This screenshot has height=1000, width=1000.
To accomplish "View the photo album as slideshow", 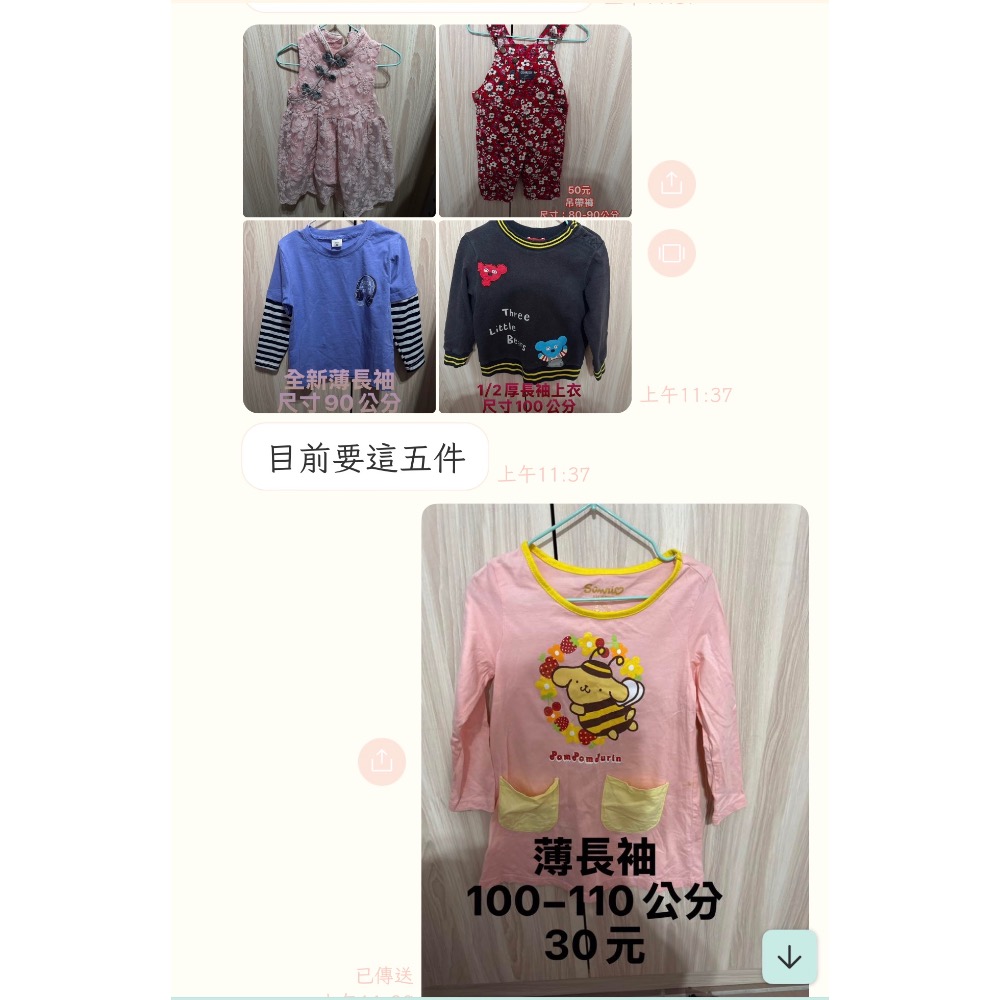I will pyautogui.click(x=672, y=253).
